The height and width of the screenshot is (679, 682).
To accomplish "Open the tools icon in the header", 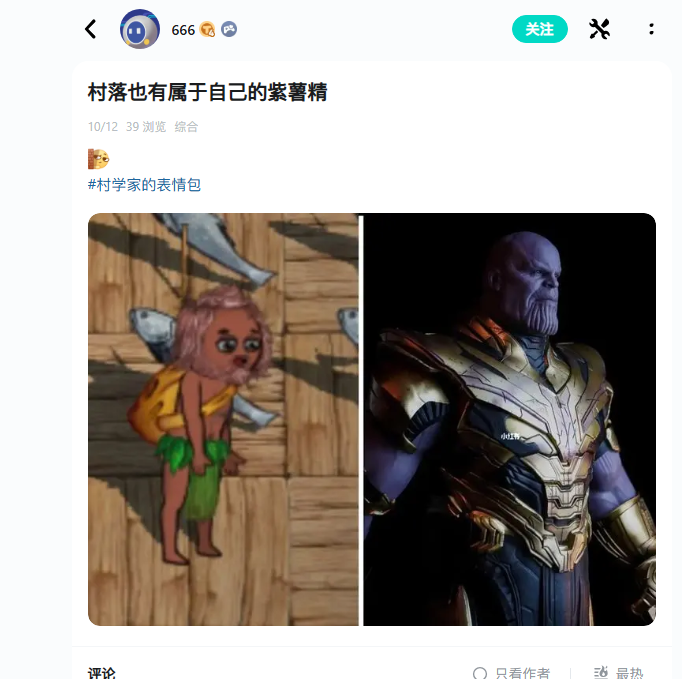I will [x=599, y=30].
